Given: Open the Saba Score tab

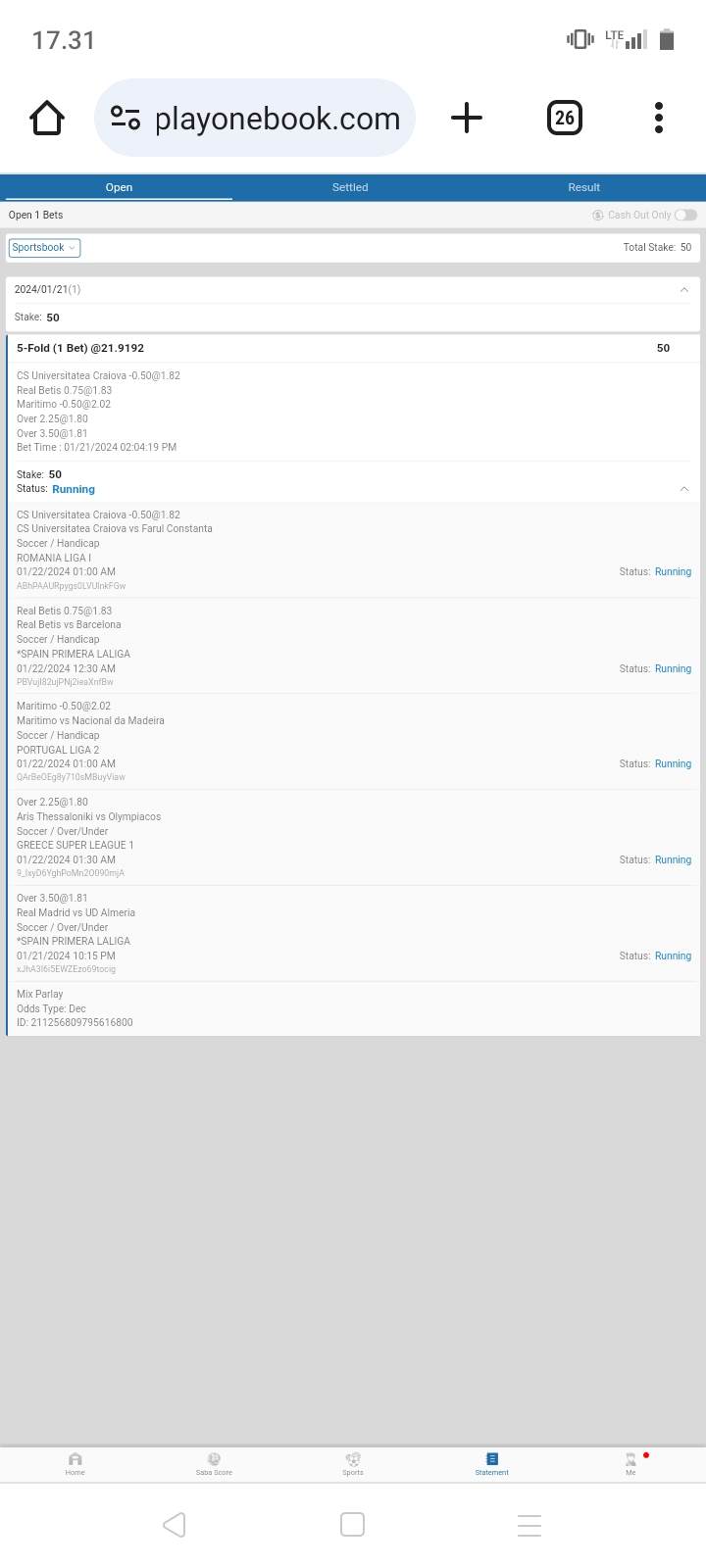Looking at the screenshot, I should tap(214, 1463).
